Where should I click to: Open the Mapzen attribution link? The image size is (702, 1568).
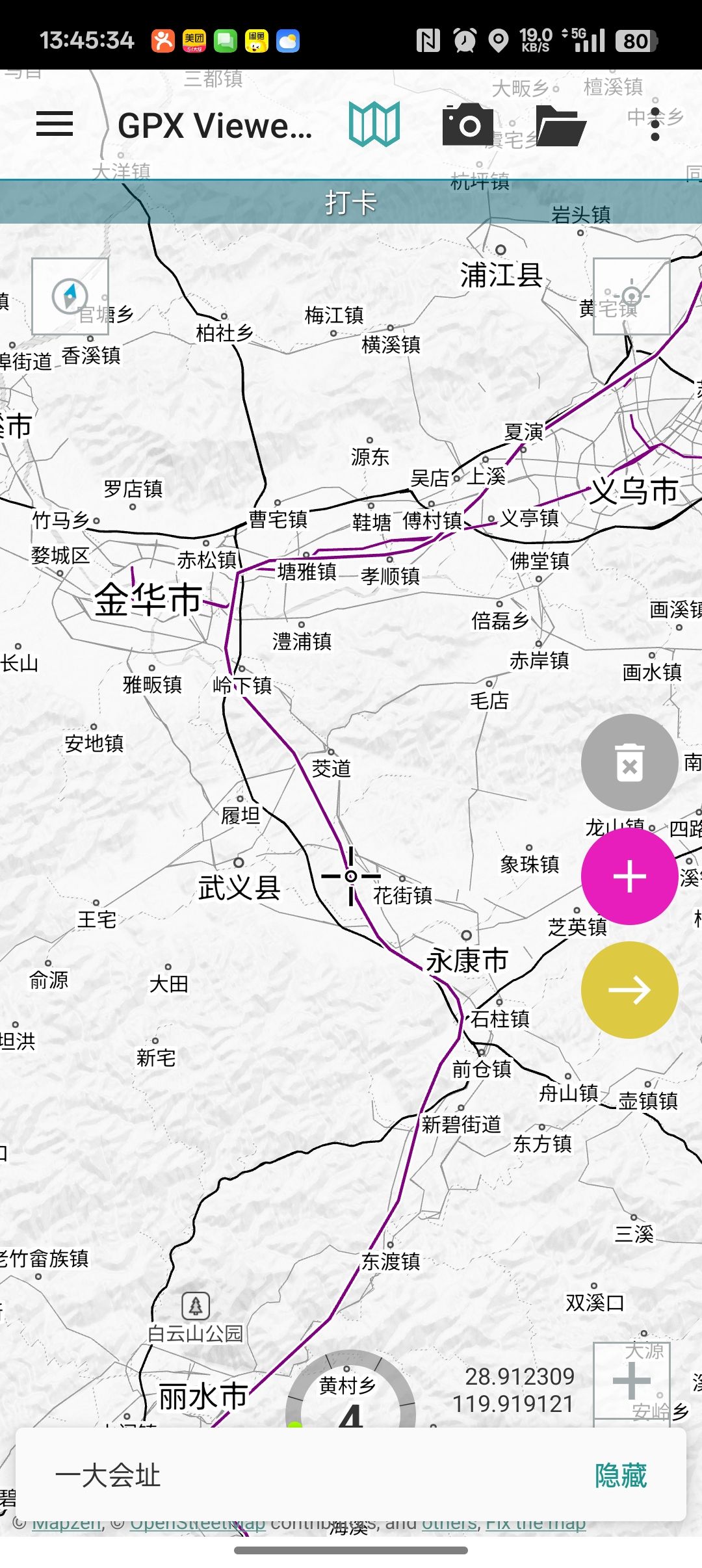pos(66,1524)
